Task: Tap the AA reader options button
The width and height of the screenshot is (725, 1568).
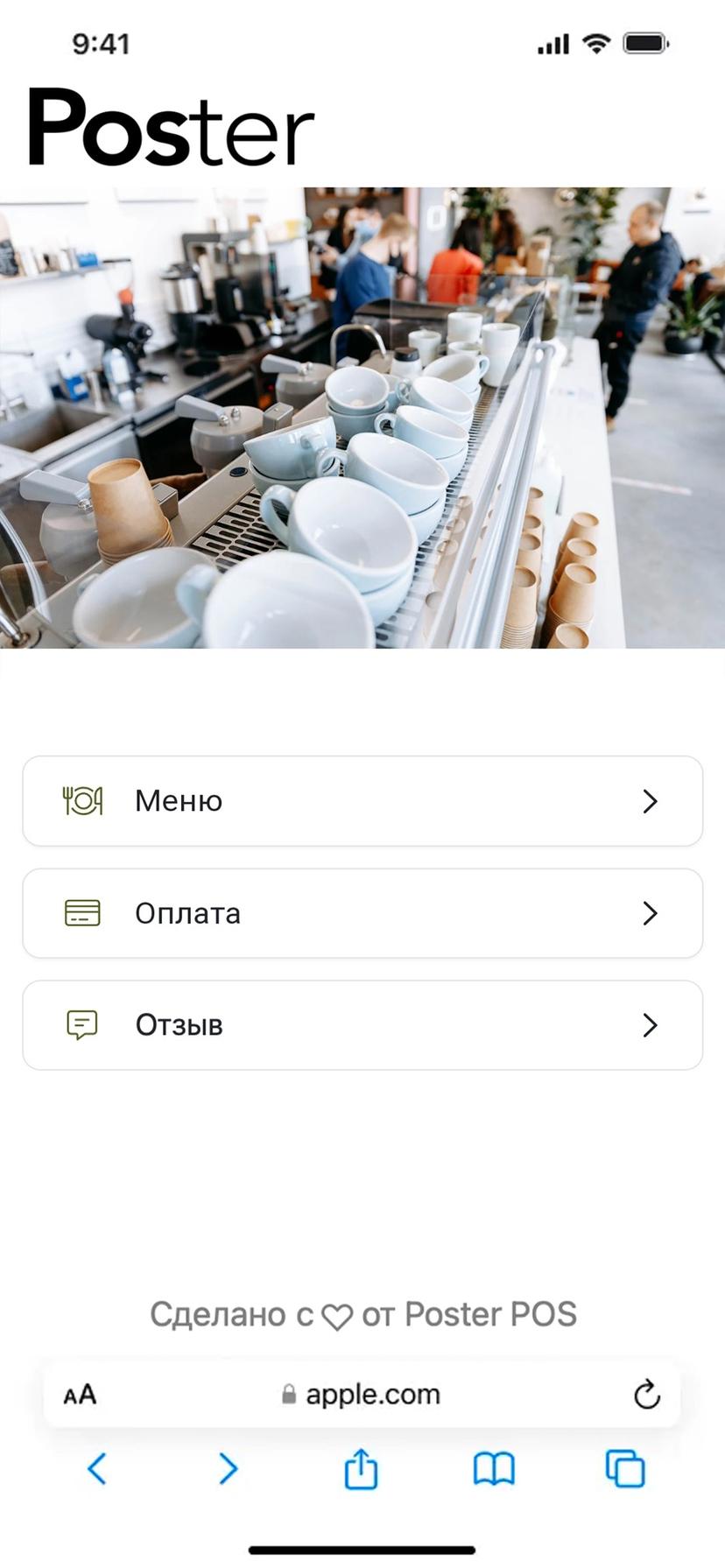Action: pyautogui.click(x=80, y=1395)
